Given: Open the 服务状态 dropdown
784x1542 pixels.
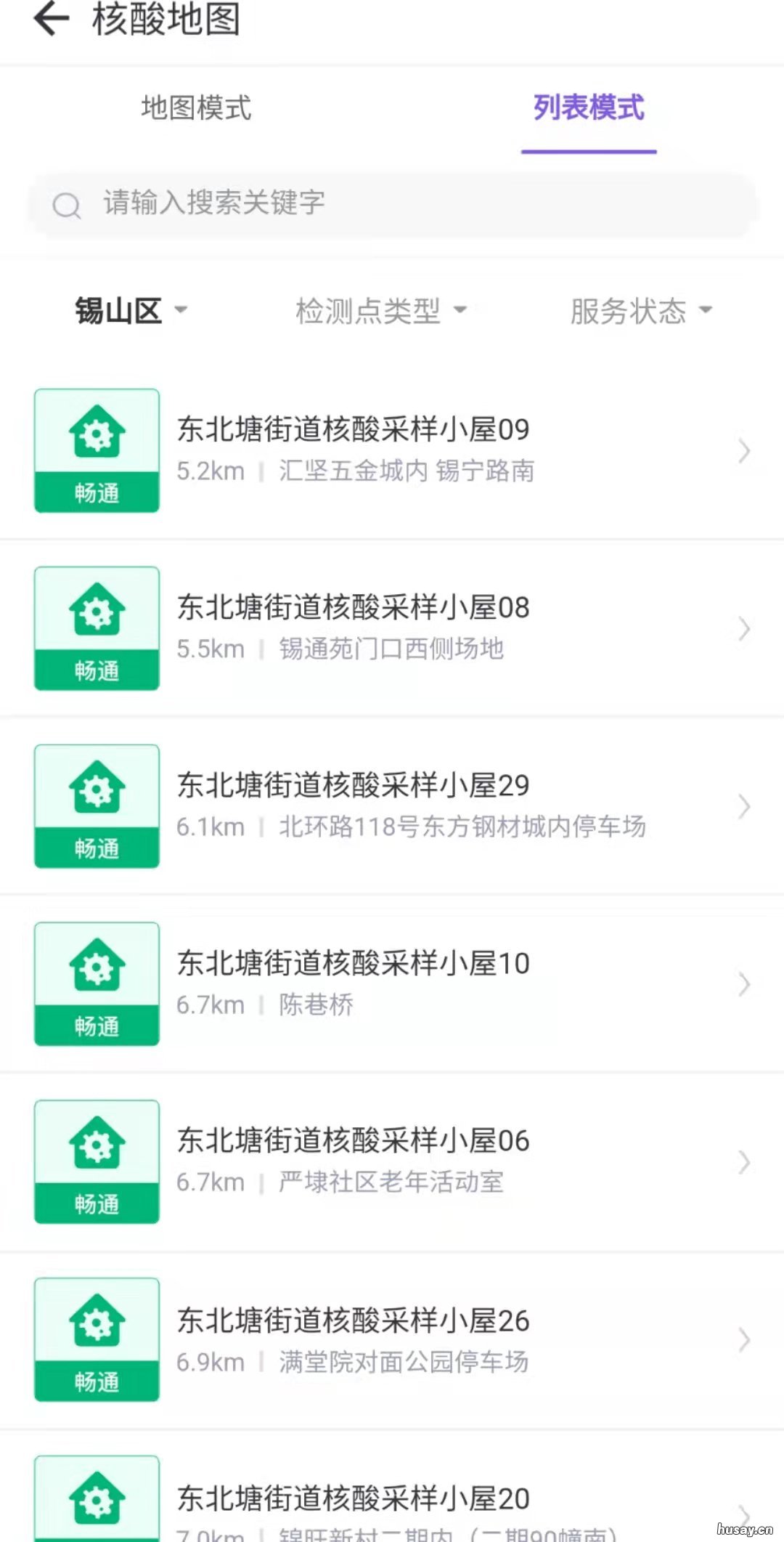Looking at the screenshot, I should [x=639, y=309].
